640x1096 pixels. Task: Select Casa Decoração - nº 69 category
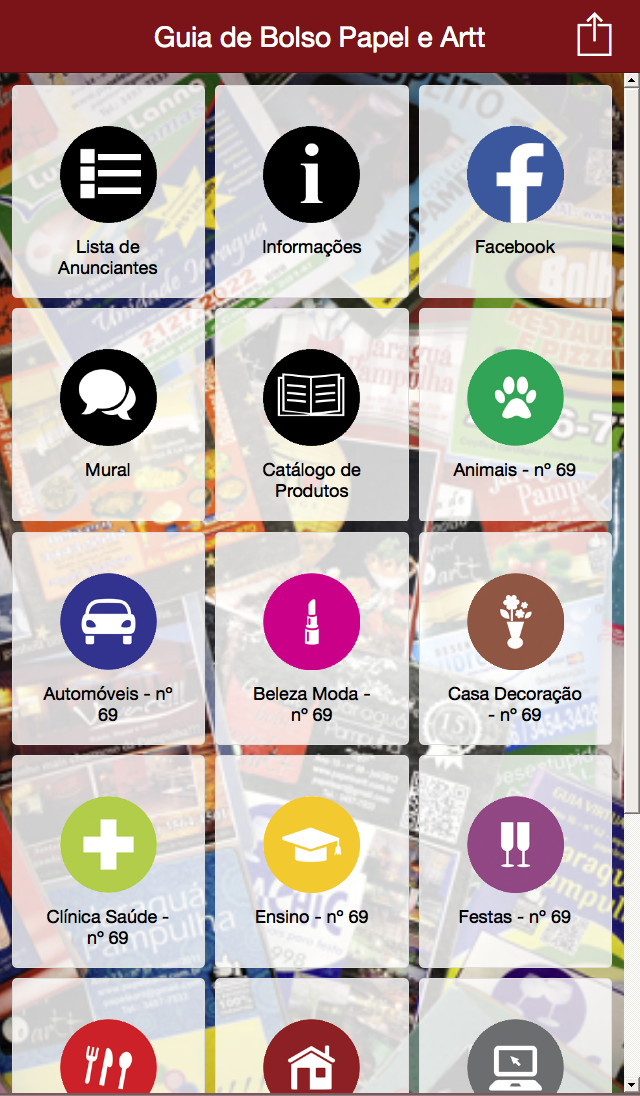tap(515, 638)
